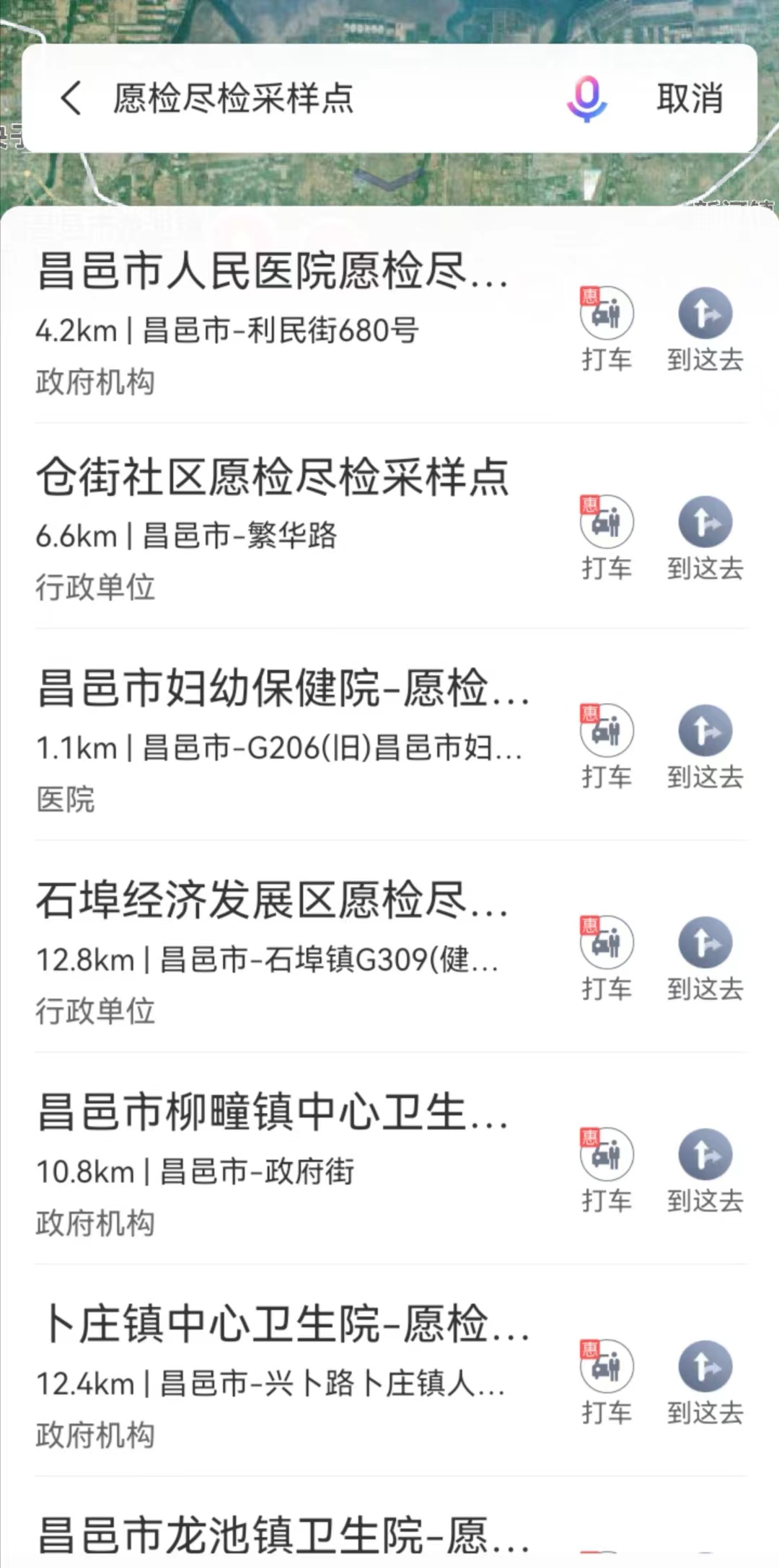Go back using the arrow in search bar

pos(71,98)
